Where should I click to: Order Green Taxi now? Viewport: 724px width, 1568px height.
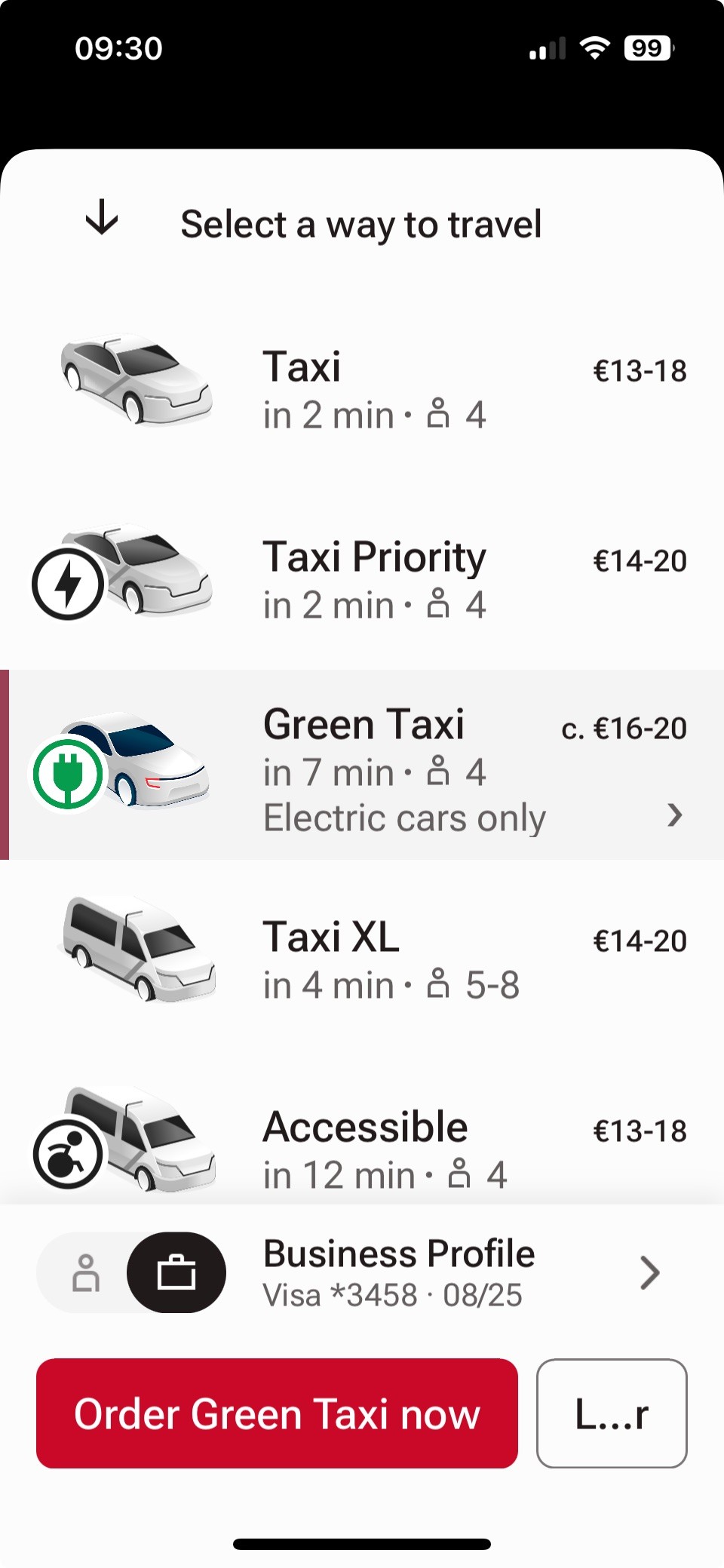(277, 1413)
